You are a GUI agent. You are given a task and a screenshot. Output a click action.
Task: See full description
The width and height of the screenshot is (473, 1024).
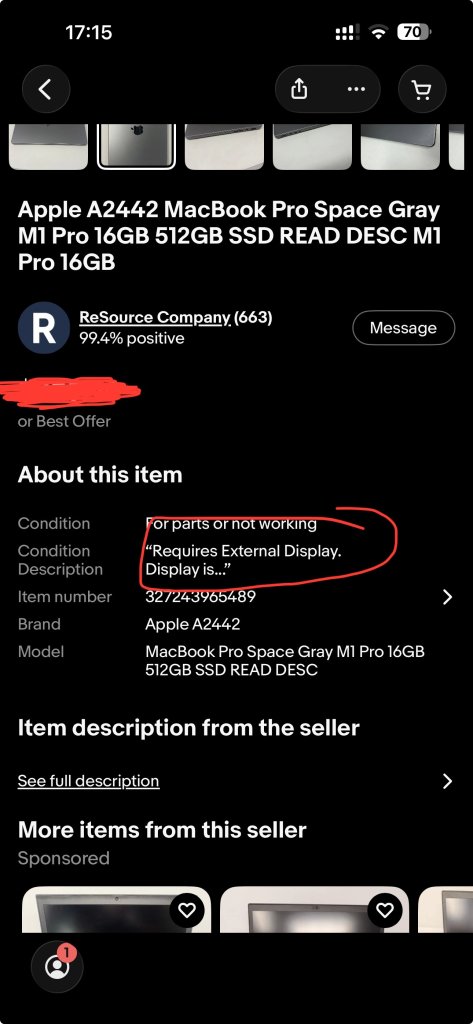(x=88, y=781)
